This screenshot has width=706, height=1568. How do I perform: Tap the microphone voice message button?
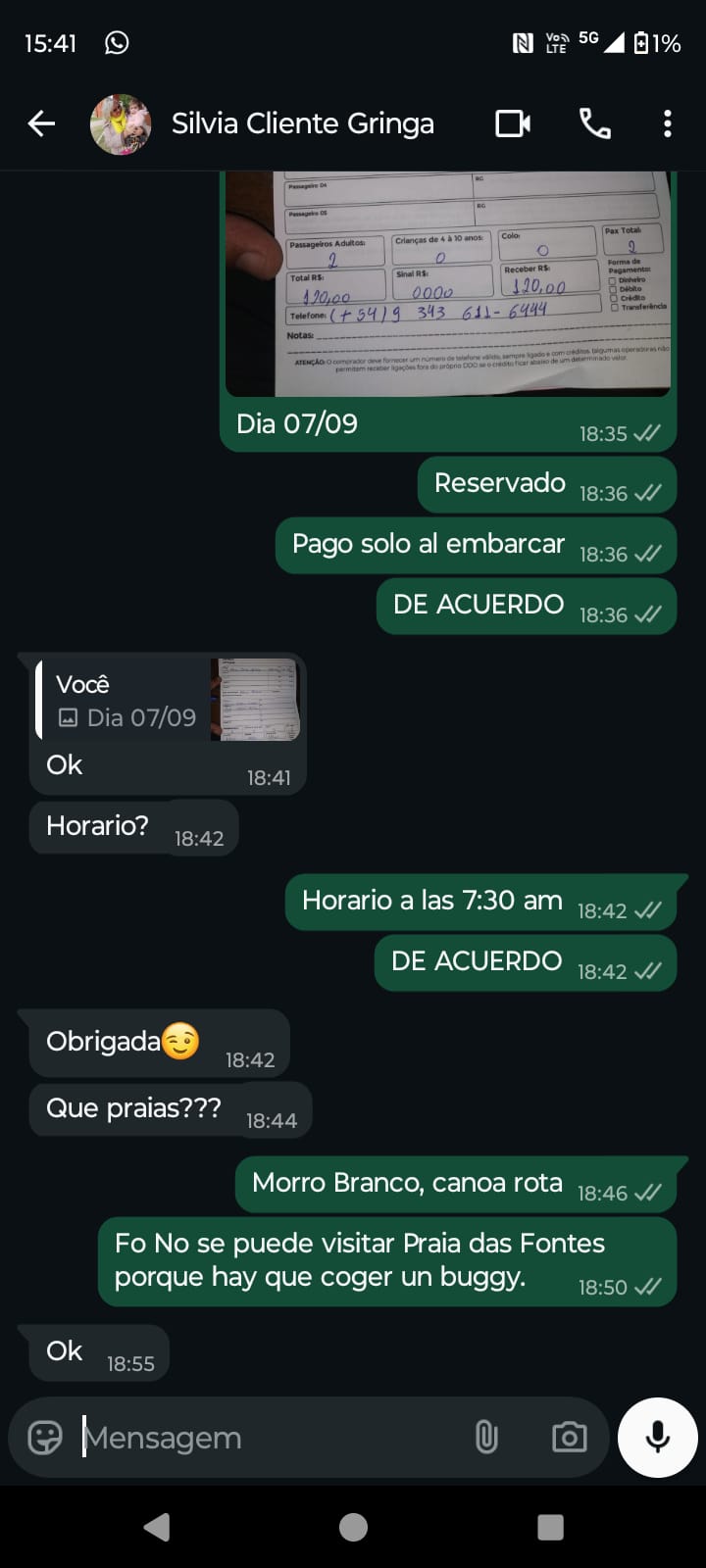658,1438
